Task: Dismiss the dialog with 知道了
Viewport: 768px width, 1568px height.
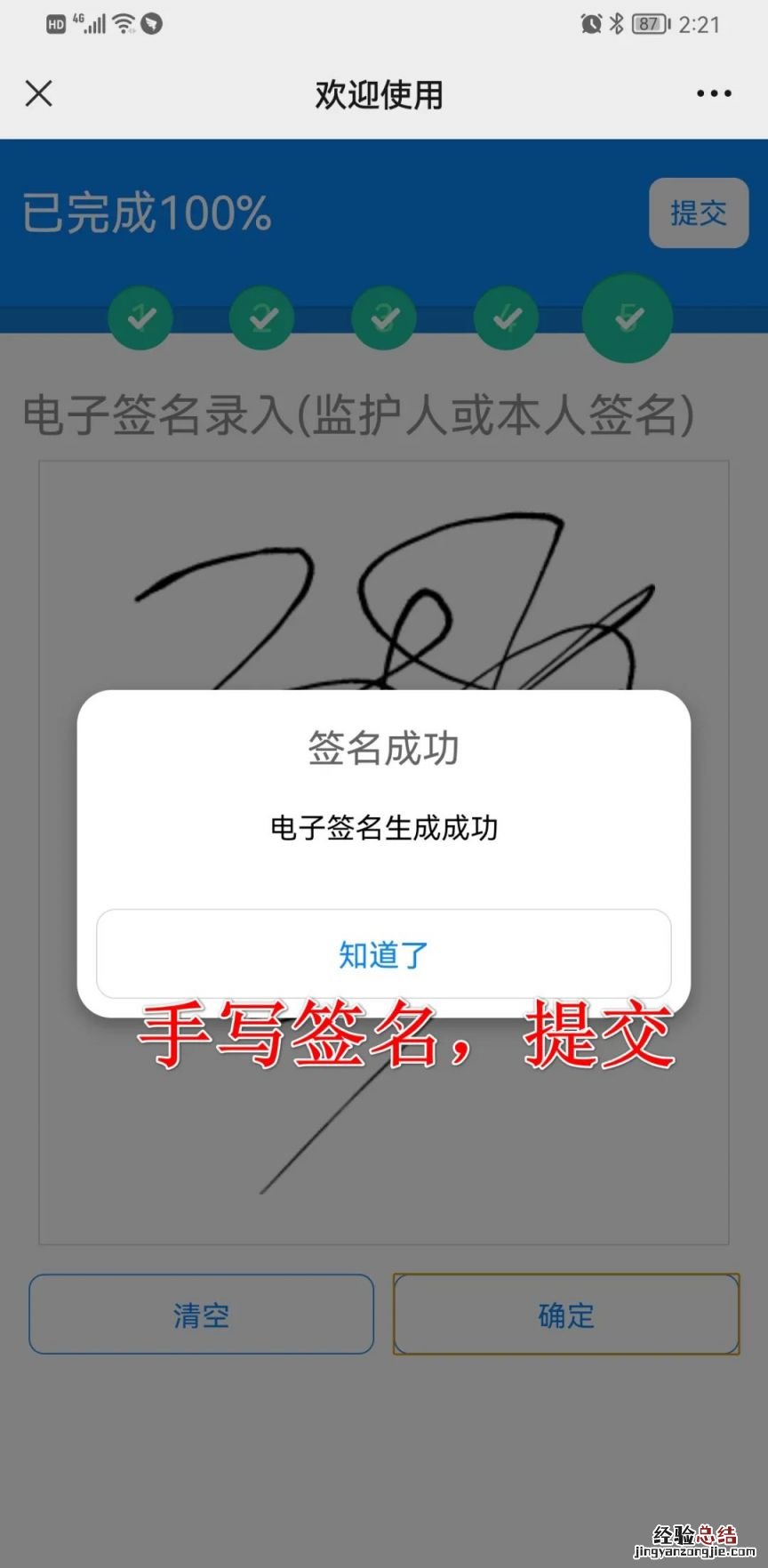Action: point(383,954)
